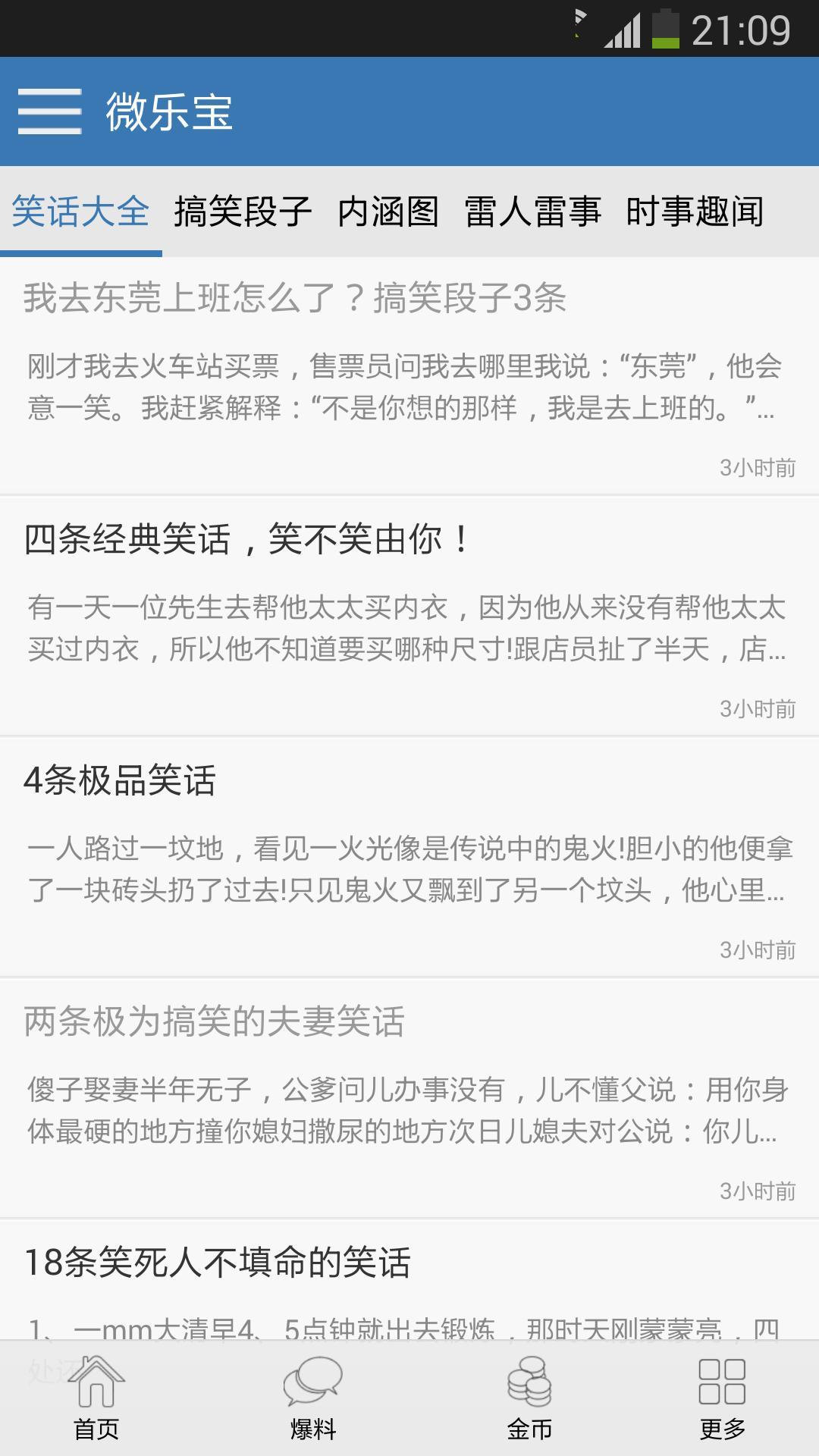Switch to the 时事趣闻 tab
The width and height of the screenshot is (819, 1456).
click(x=695, y=212)
